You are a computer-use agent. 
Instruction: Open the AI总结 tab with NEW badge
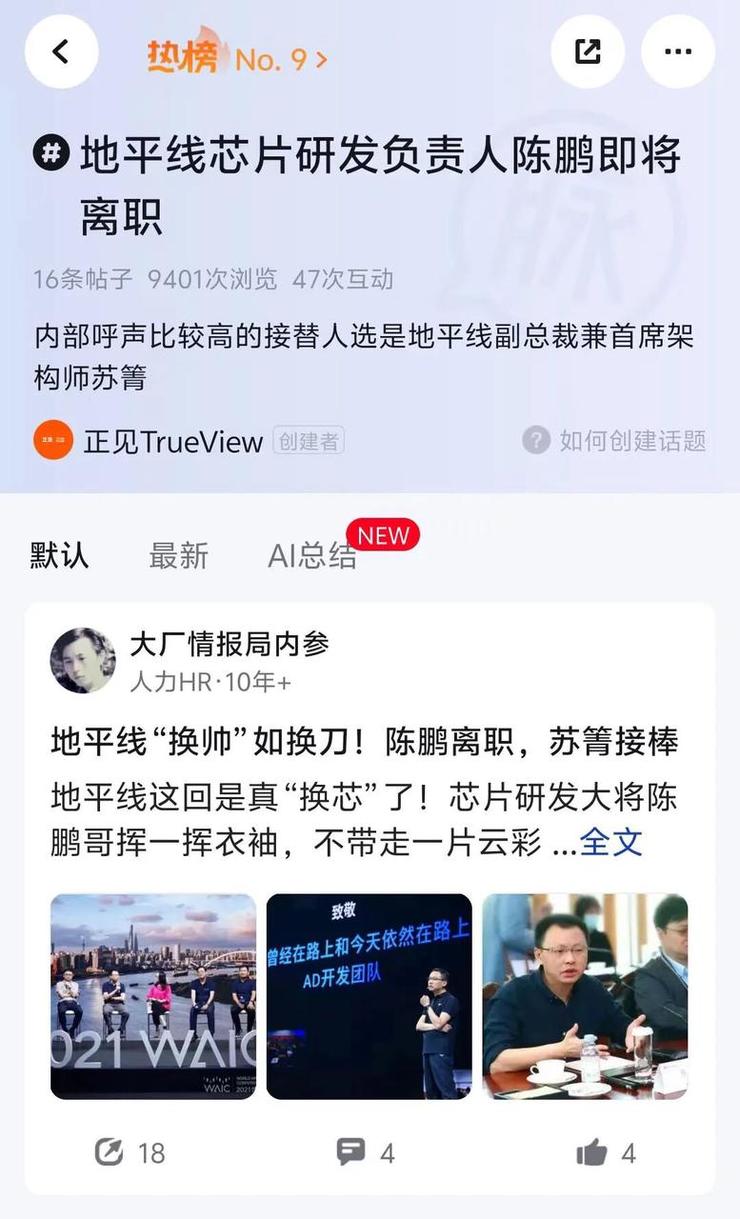[311, 555]
